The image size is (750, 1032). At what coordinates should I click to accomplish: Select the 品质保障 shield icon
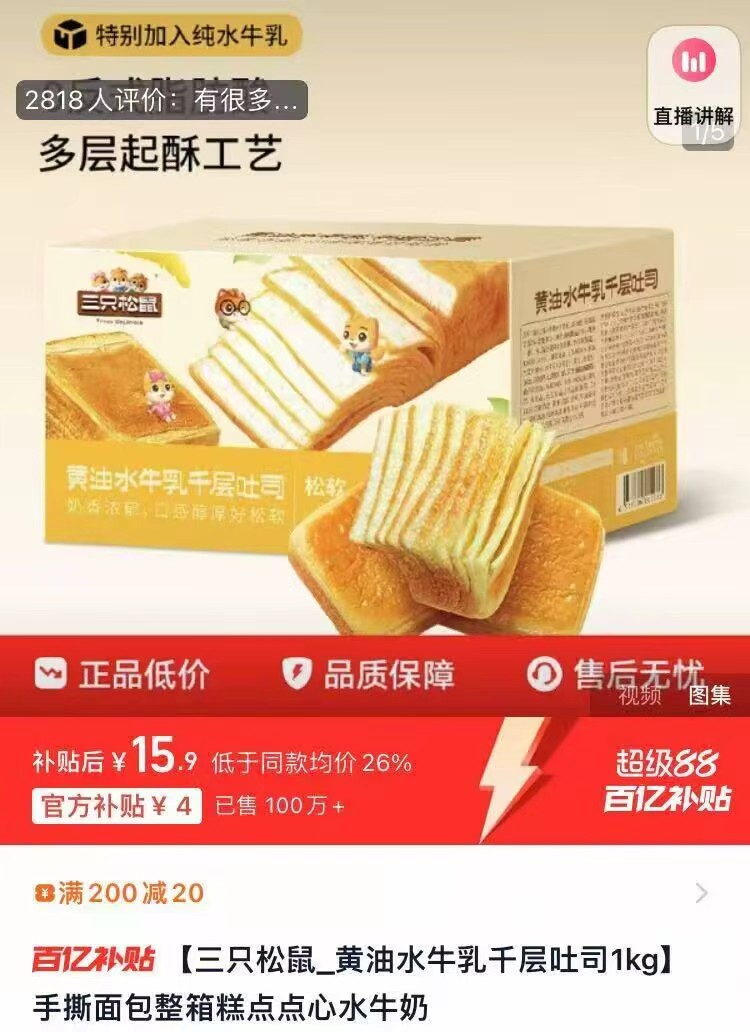(x=295, y=673)
